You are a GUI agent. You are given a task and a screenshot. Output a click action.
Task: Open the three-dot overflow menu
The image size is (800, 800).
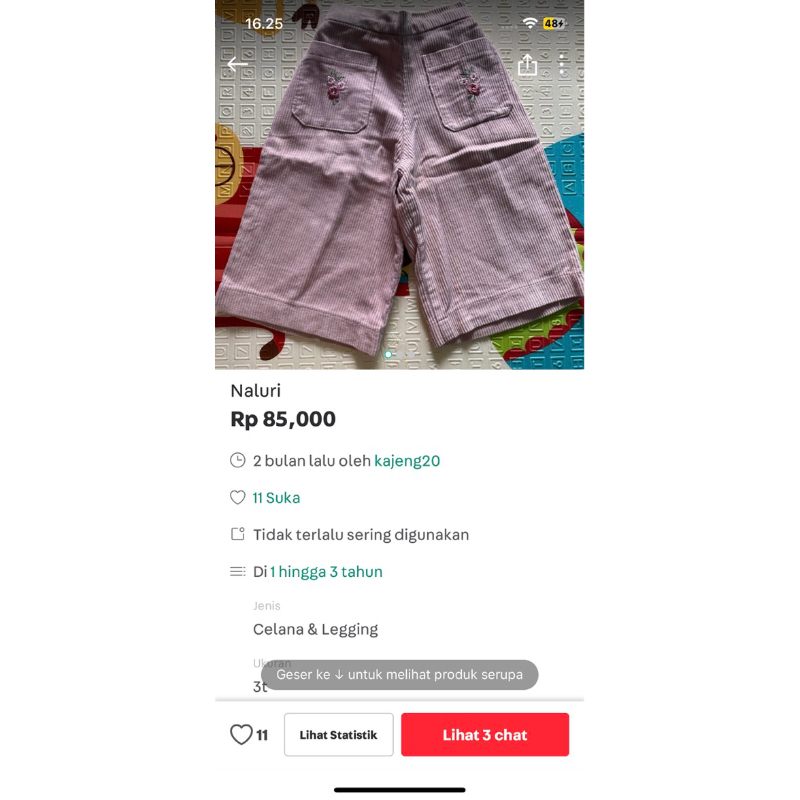click(x=561, y=64)
